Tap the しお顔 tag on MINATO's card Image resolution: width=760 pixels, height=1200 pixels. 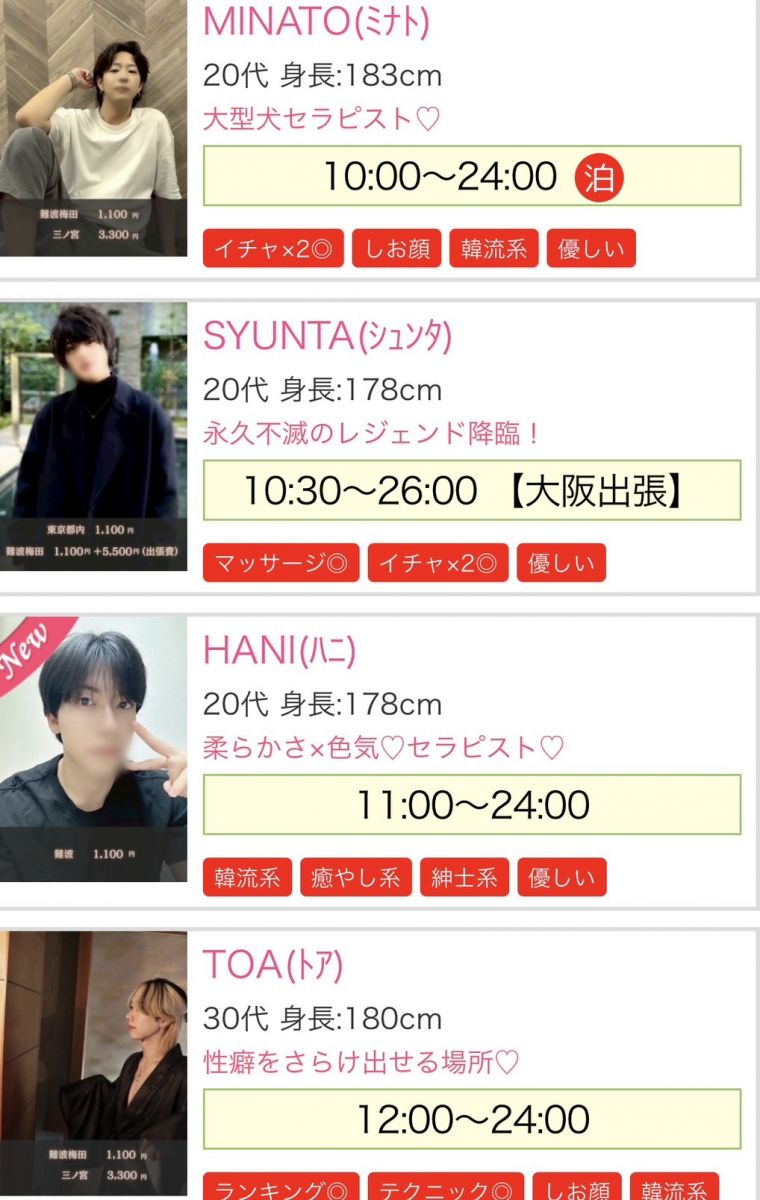pyautogui.click(x=396, y=249)
